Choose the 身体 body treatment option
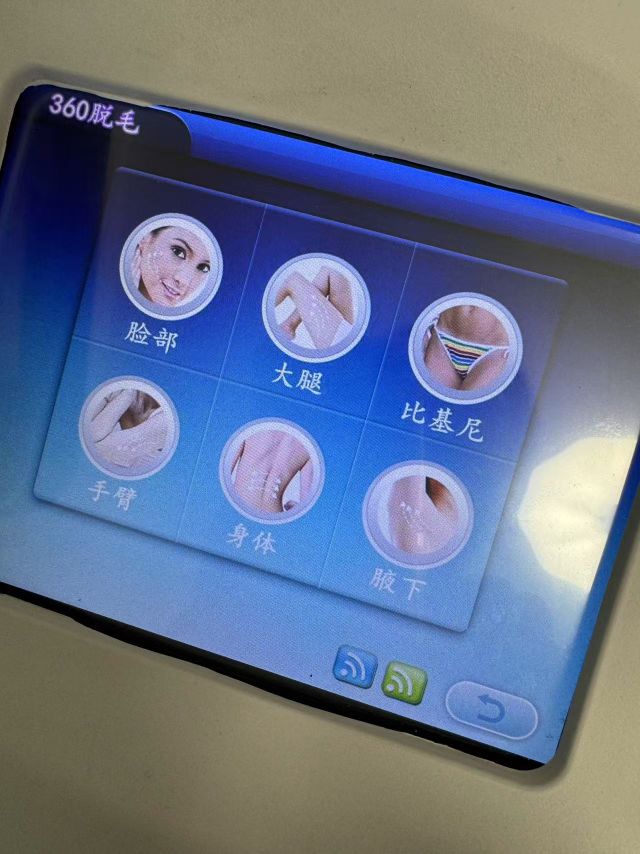Image resolution: width=640 pixels, height=854 pixels. (271, 470)
